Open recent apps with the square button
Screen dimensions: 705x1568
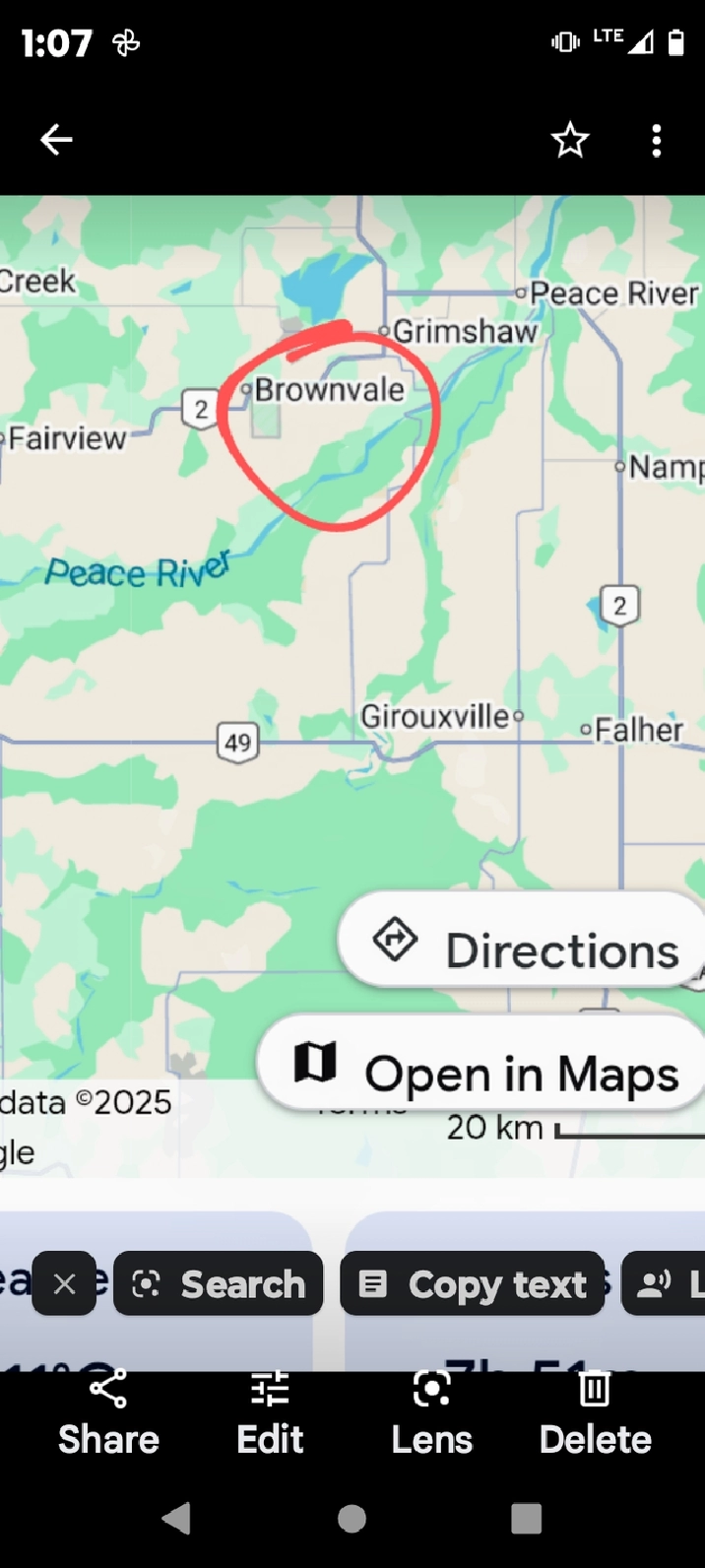(526, 1519)
